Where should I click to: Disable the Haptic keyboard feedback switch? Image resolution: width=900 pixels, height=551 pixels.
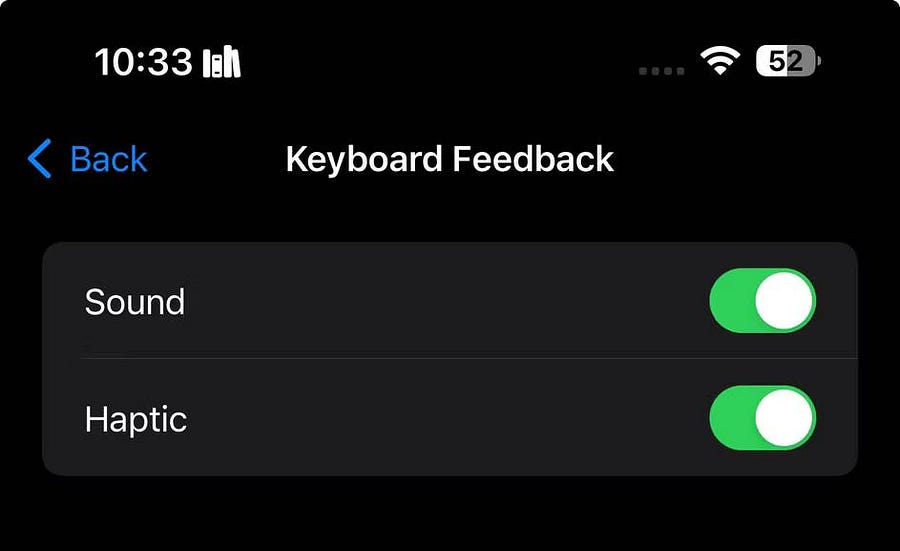point(762,418)
